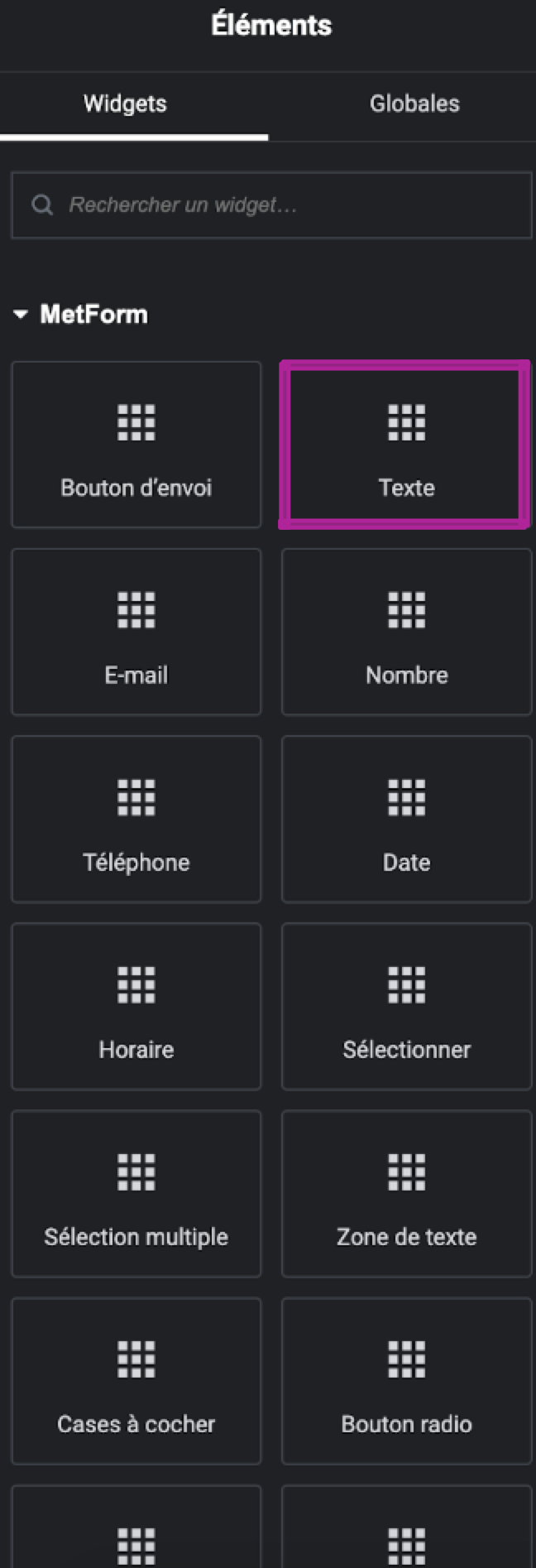Pick the Bouton radio widget
Viewport: 536px width, 1568px height.
click(x=406, y=1380)
